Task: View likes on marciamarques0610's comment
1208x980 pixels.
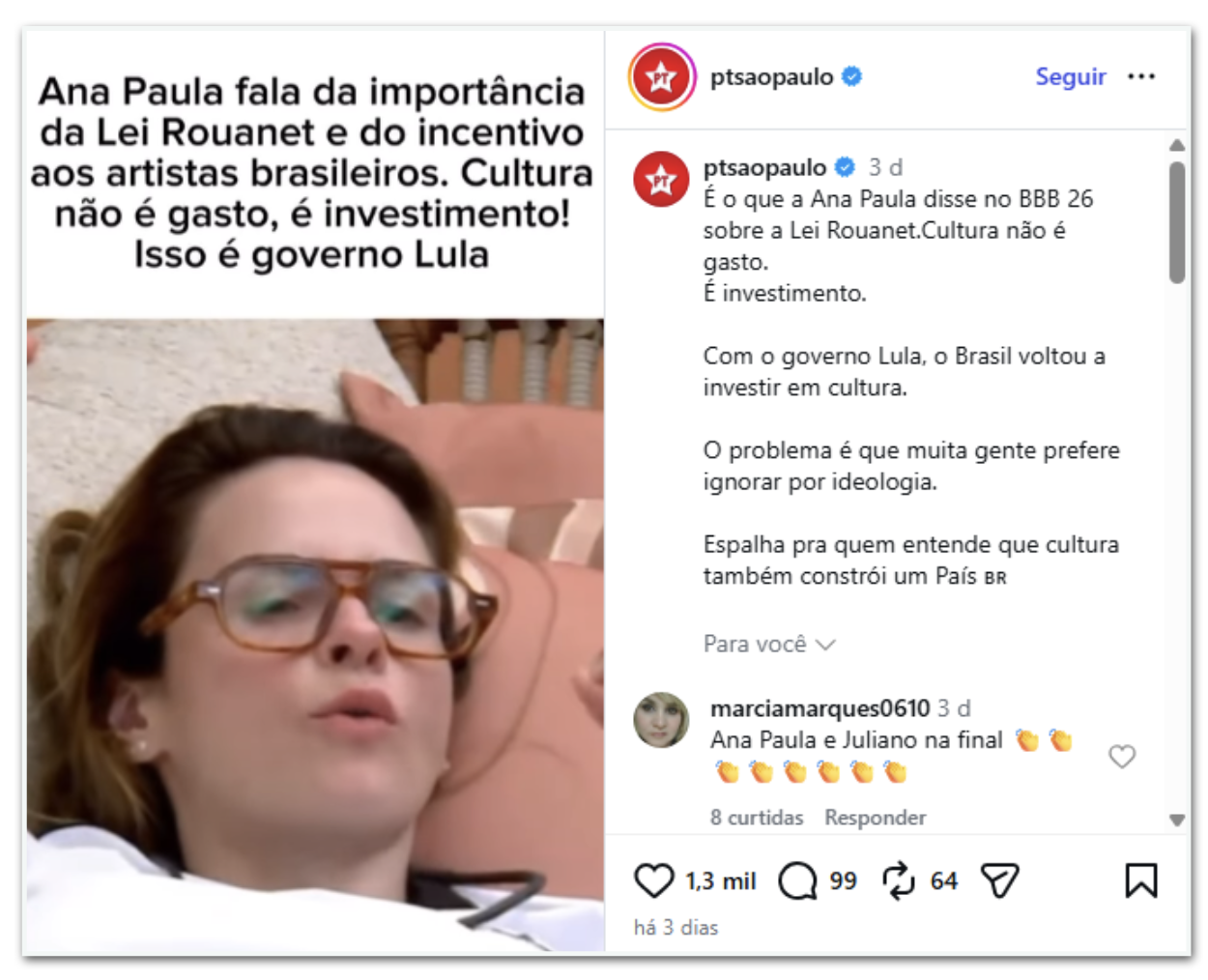Action: (757, 818)
